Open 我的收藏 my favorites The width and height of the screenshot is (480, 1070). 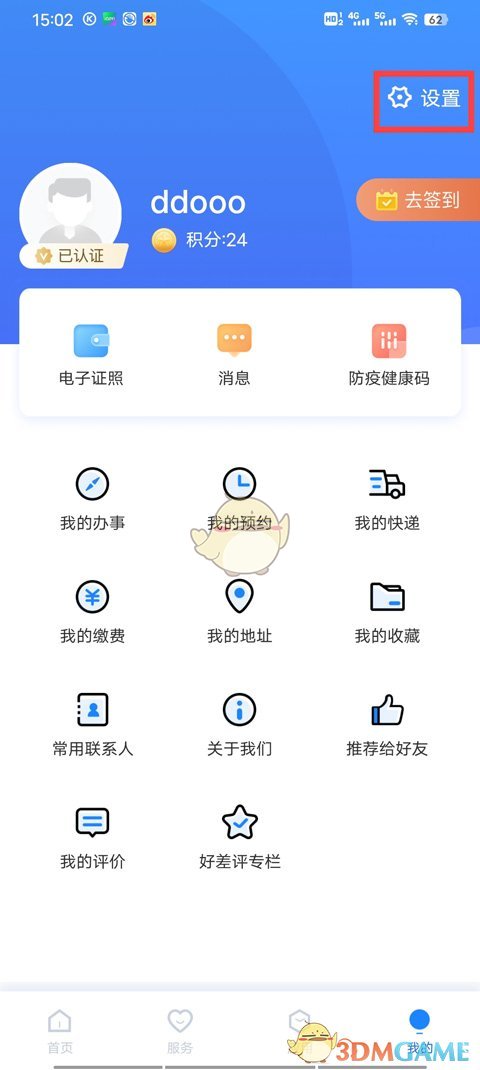coord(387,613)
